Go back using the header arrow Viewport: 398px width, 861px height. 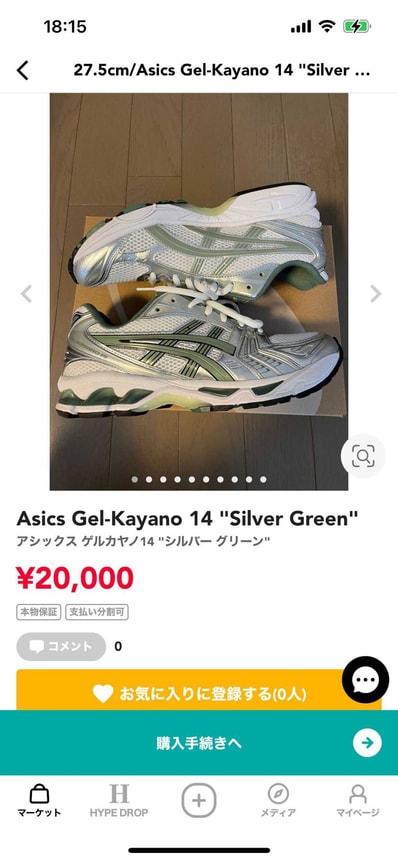coord(23,70)
